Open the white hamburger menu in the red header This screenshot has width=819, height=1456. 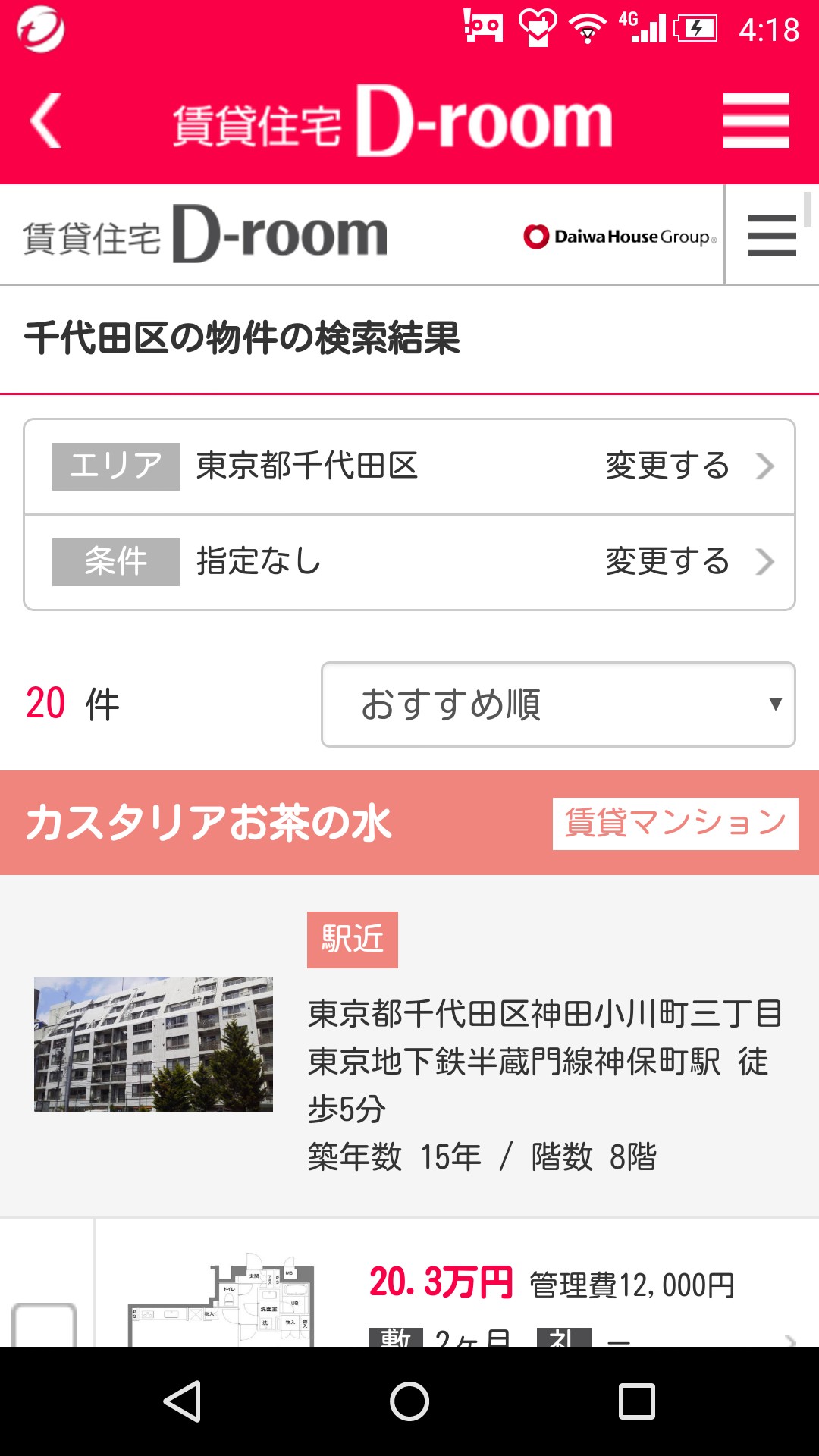coord(755,121)
